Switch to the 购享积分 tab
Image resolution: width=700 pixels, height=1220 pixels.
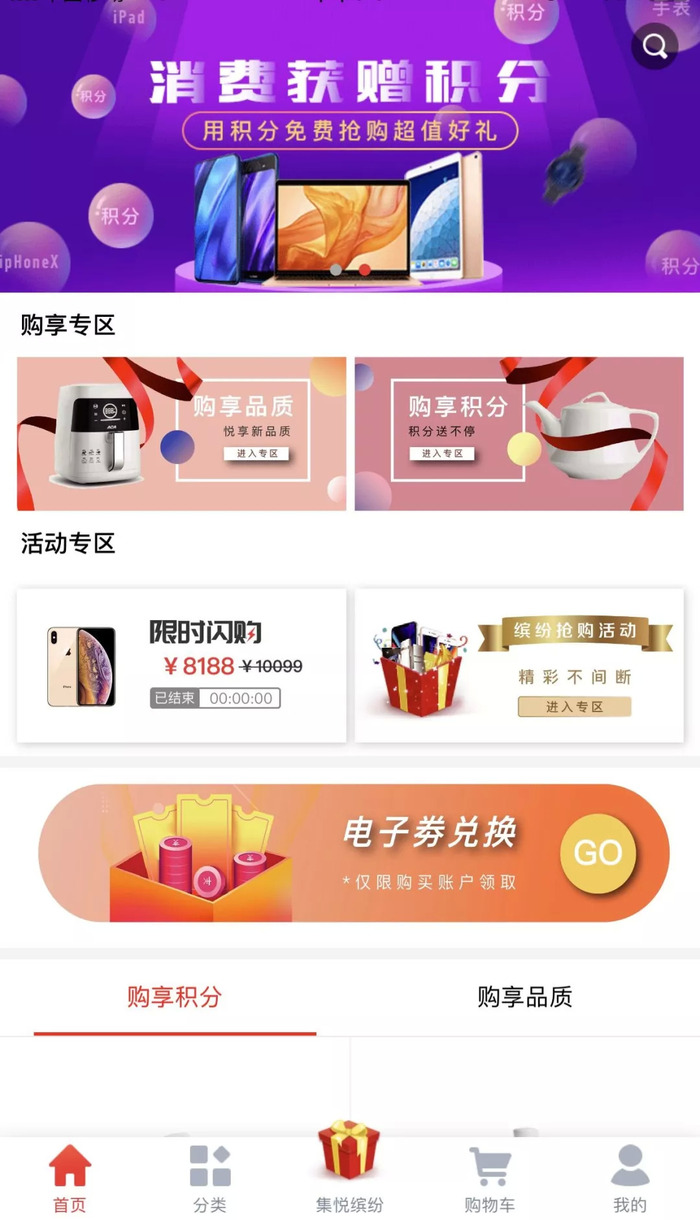(x=174, y=997)
